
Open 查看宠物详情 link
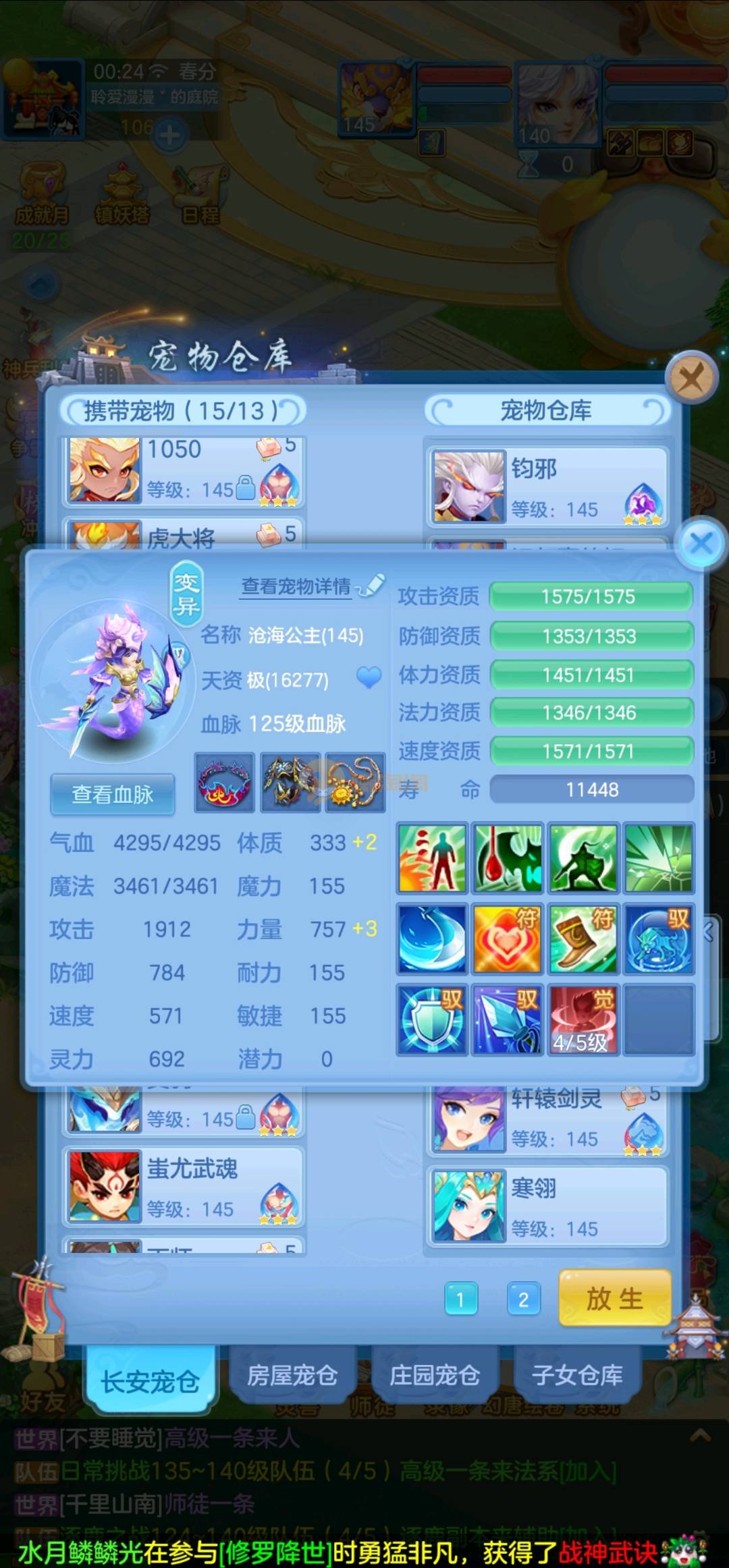pyautogui.click(x=297, y=586)
